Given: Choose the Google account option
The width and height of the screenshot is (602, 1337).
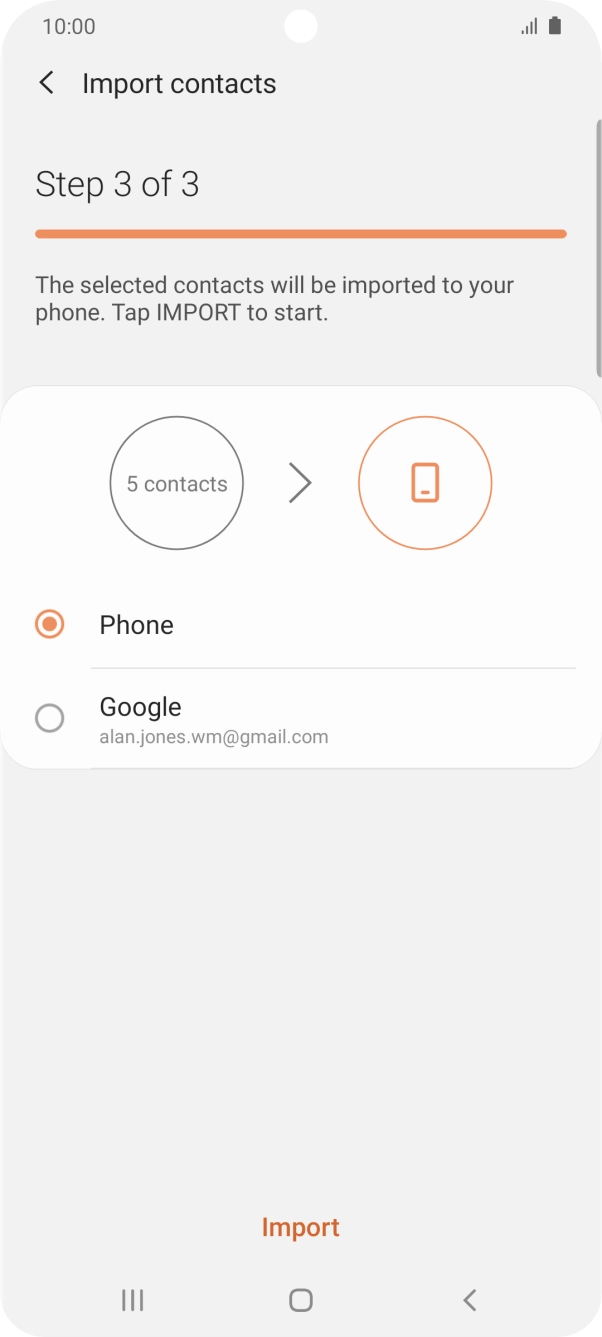Looking at the screenshot, I should (49, 718).
